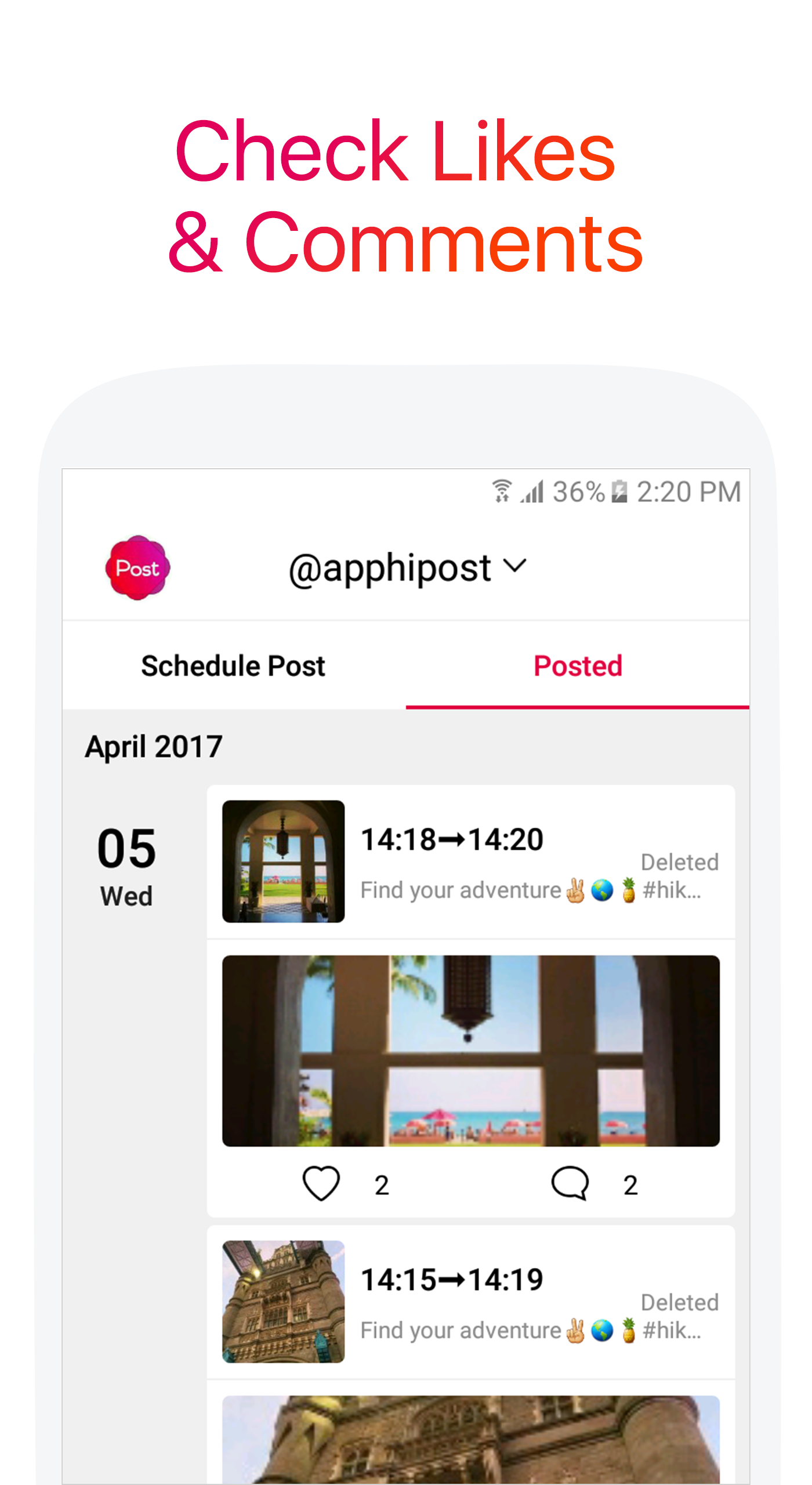Click the arrow icon in 14:18→14:20 timestamp
This screenshot has width=812, height=1485.
pos(451,839)
